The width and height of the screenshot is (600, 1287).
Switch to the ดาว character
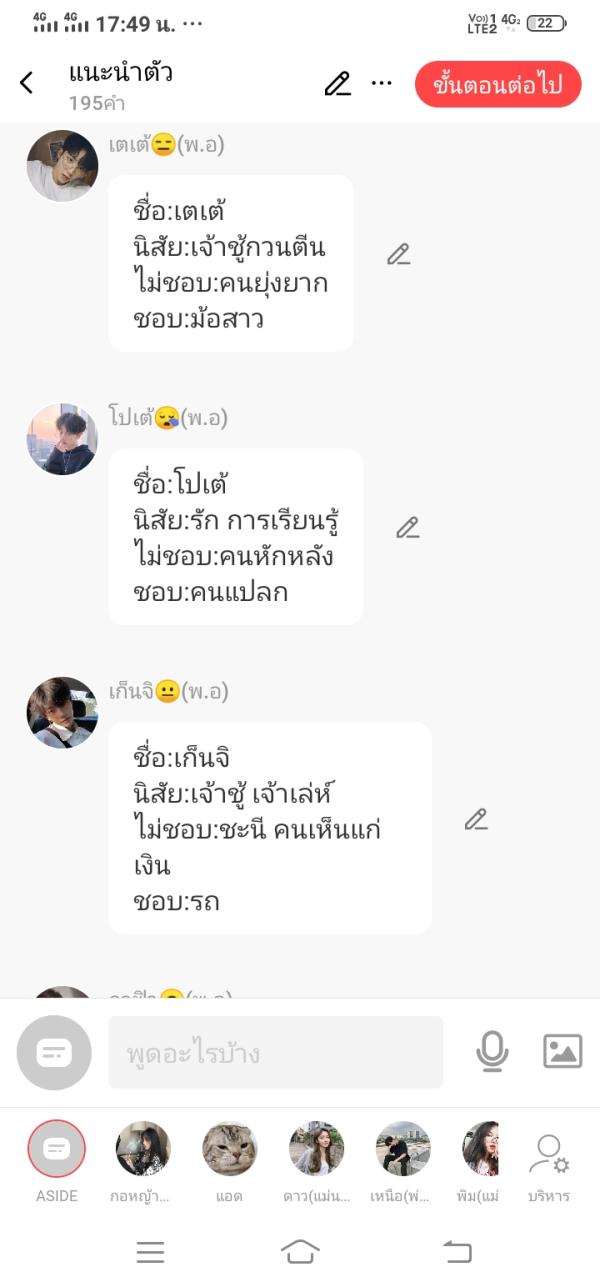[316, 1149]
